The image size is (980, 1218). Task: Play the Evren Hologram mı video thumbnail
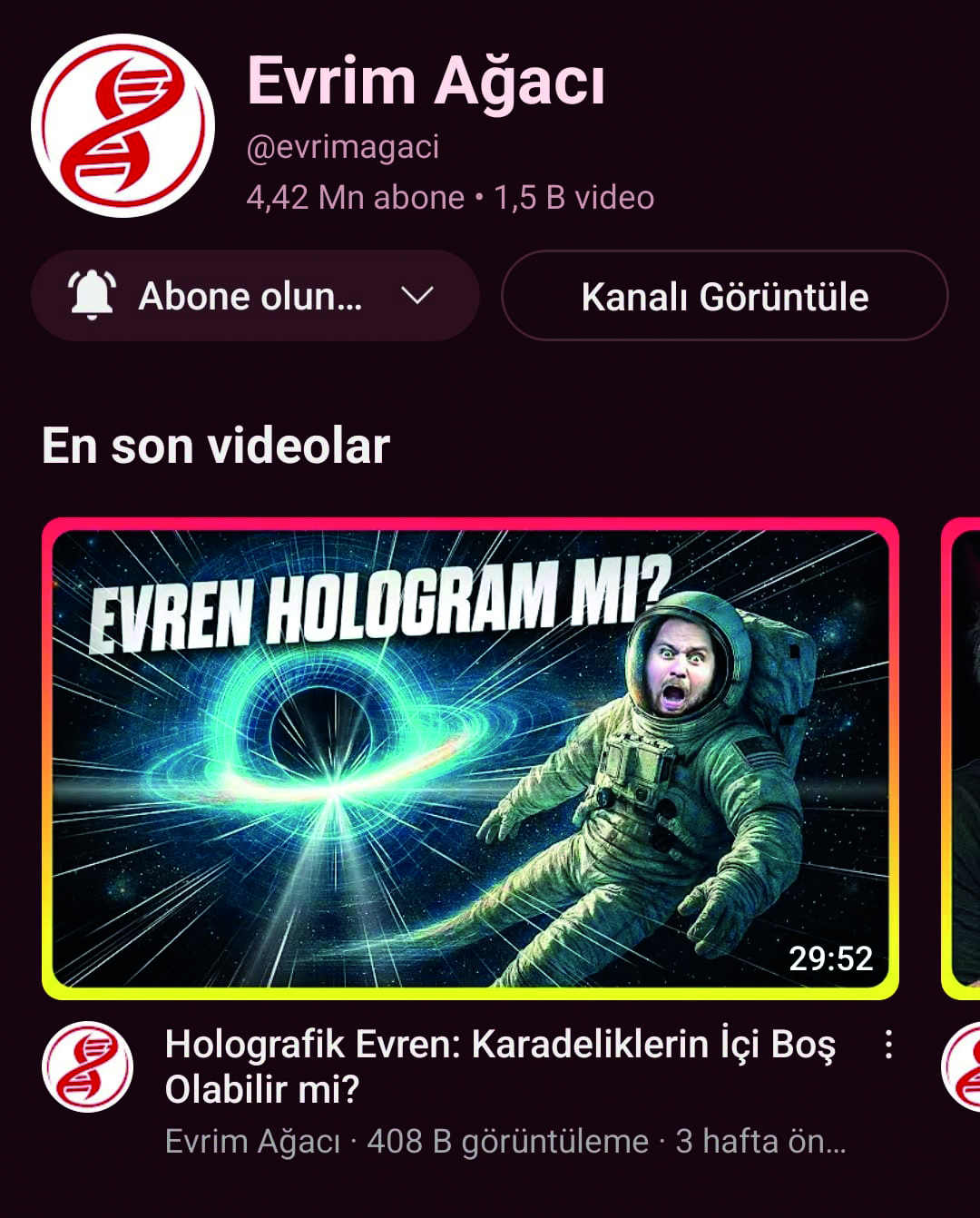tap(470, 758)
